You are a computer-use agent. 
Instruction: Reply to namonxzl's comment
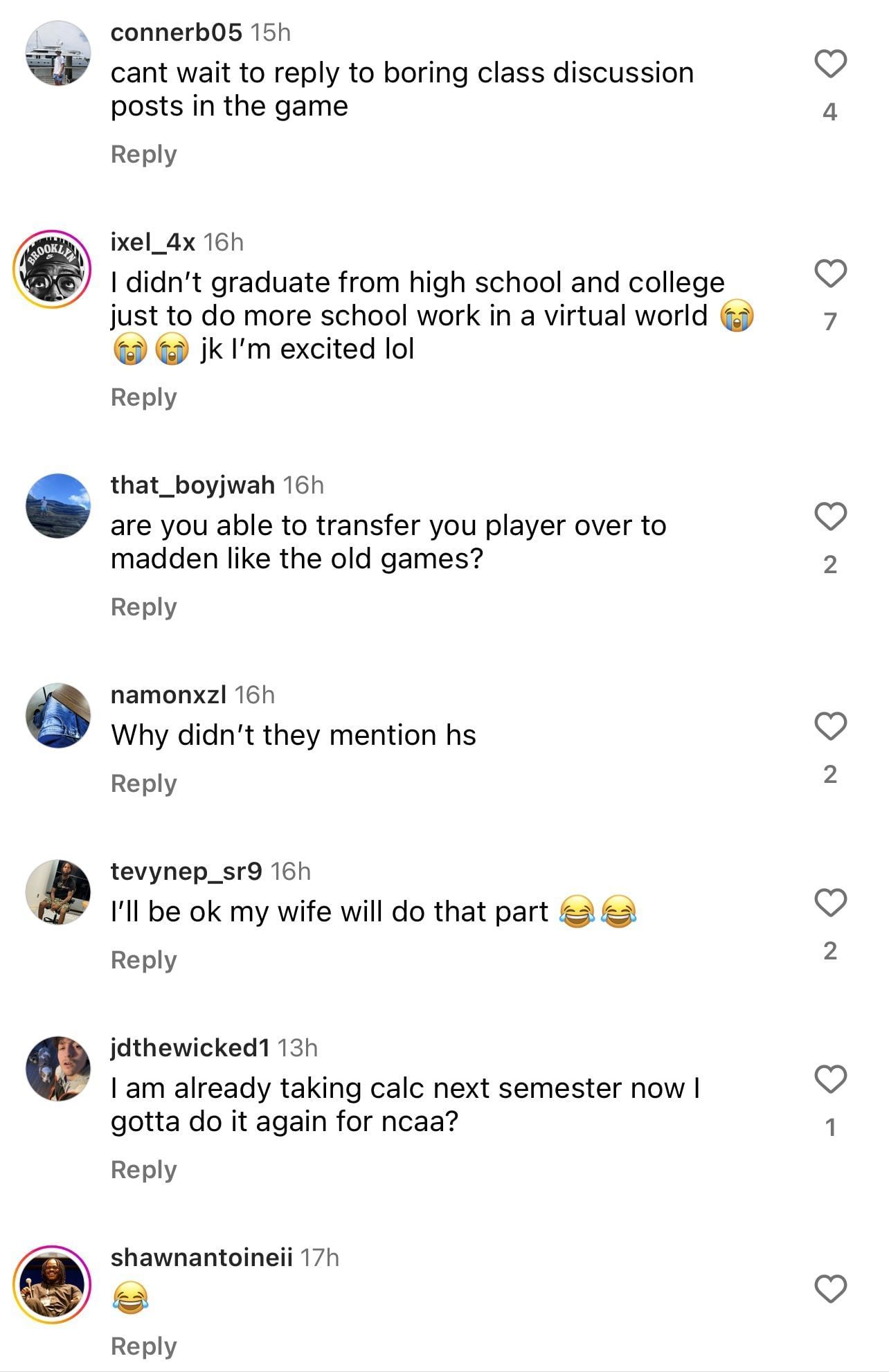coord(144,784)
